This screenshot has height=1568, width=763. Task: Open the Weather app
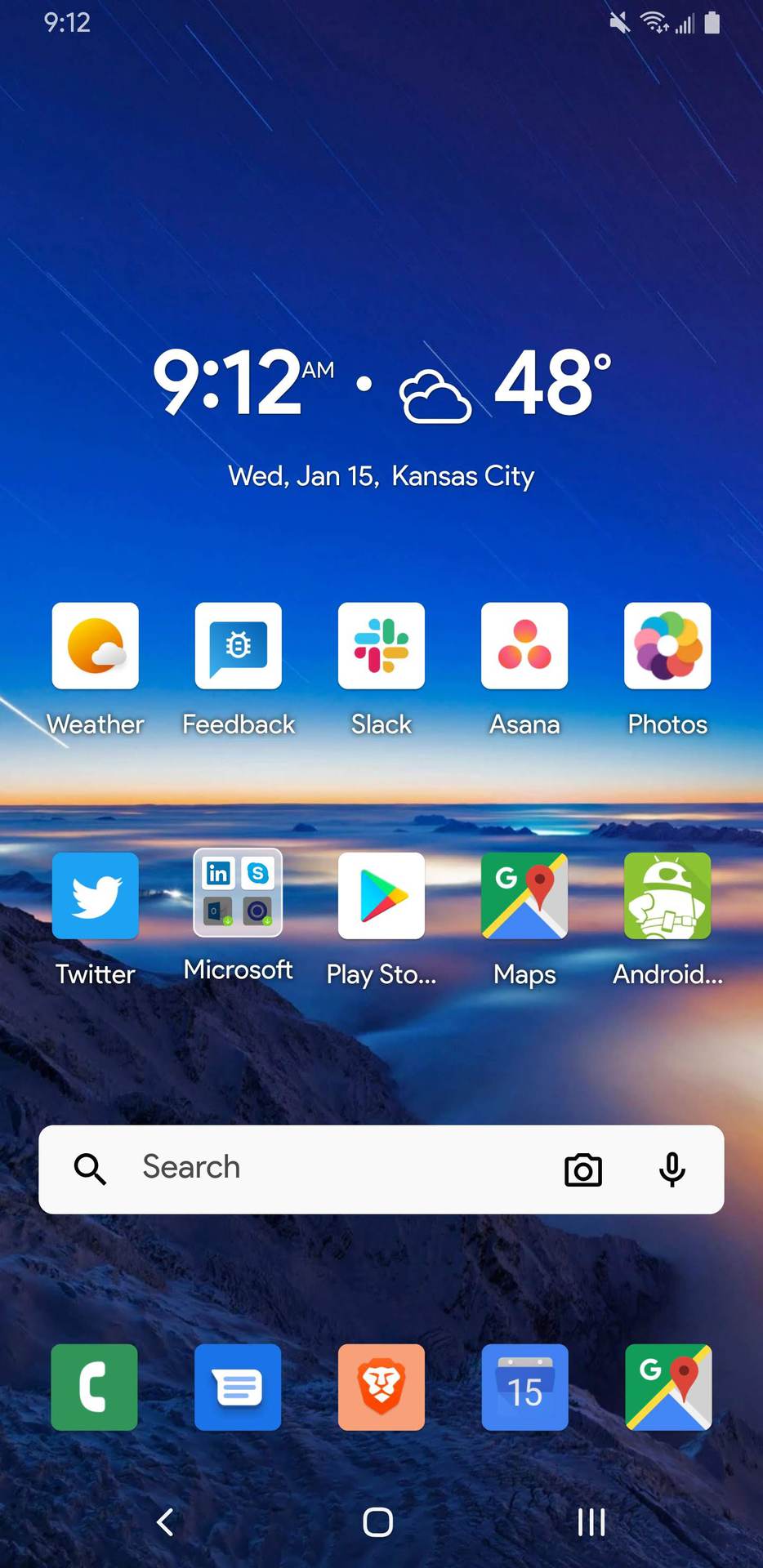coord(96,646)
